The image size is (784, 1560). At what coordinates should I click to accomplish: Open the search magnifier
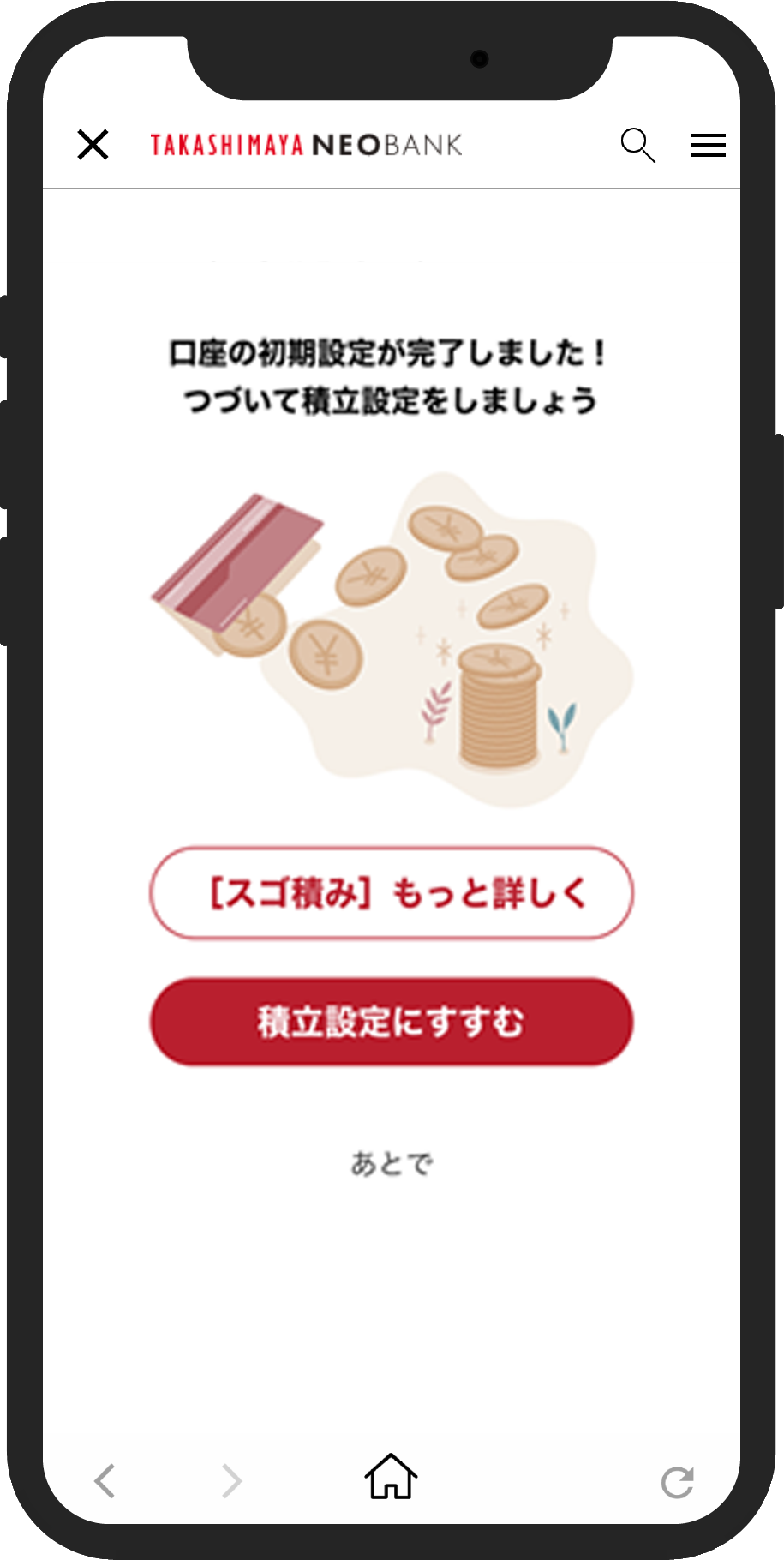637,145
